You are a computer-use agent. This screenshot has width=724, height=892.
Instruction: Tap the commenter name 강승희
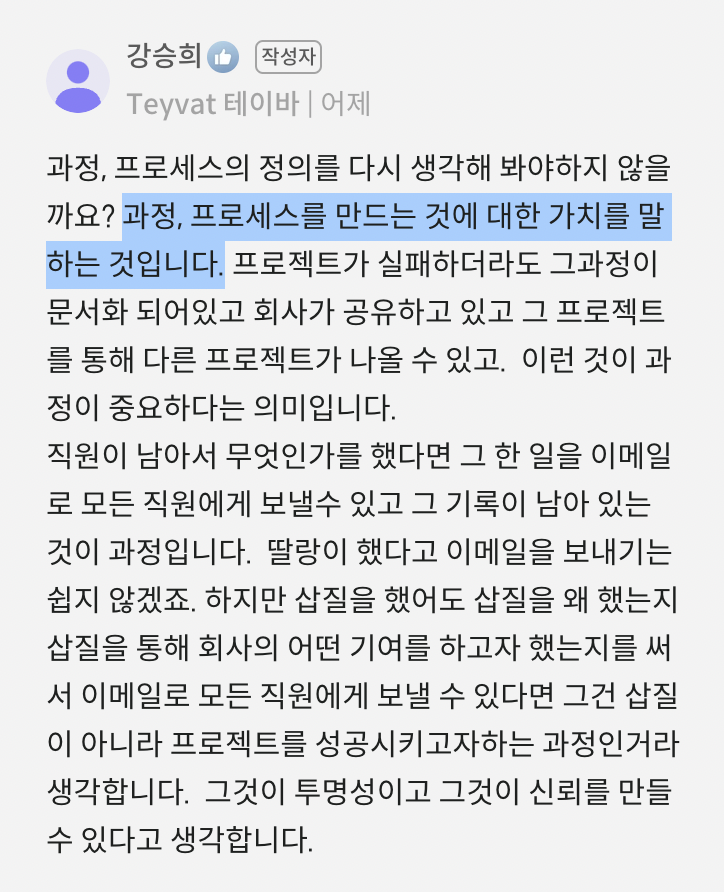(x=164, y=56)
